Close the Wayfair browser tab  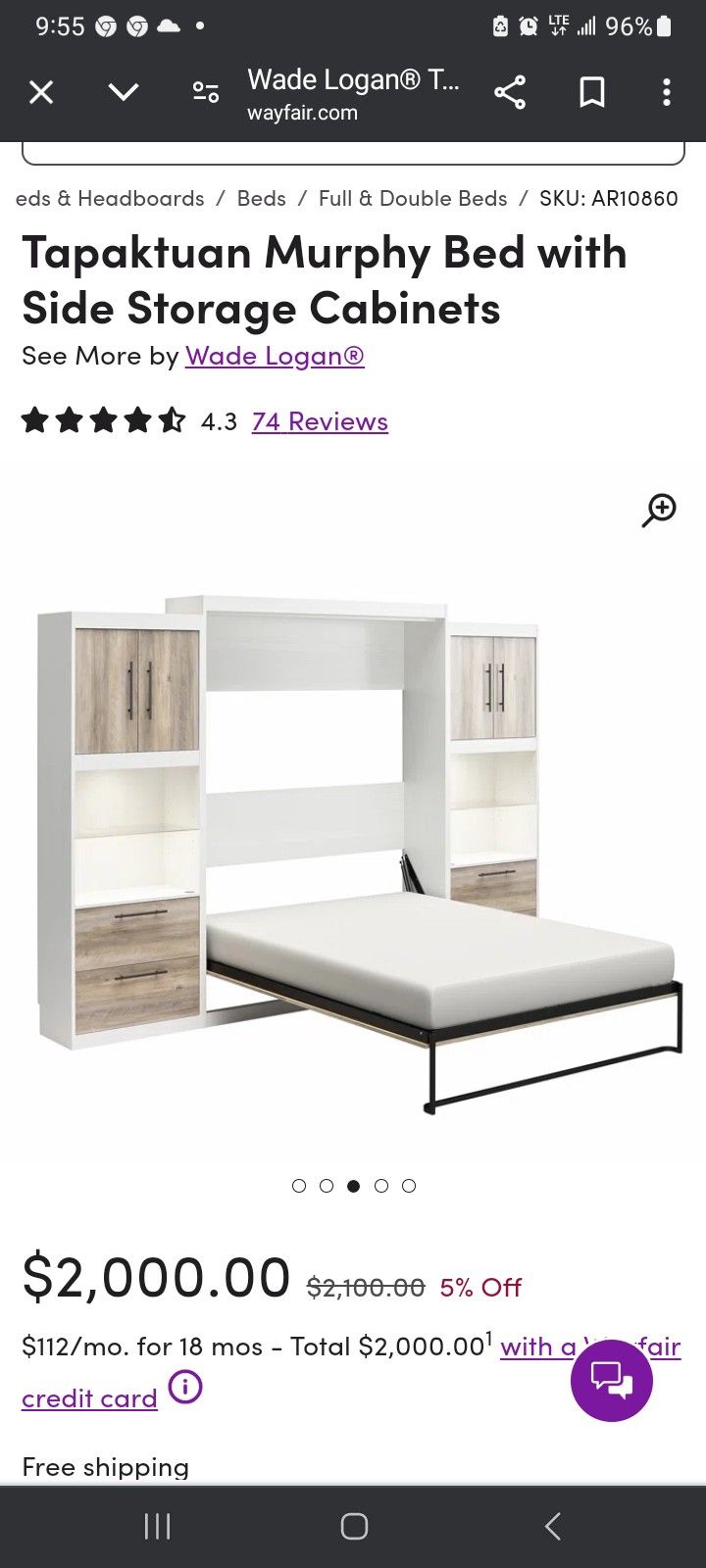(41, 93)
